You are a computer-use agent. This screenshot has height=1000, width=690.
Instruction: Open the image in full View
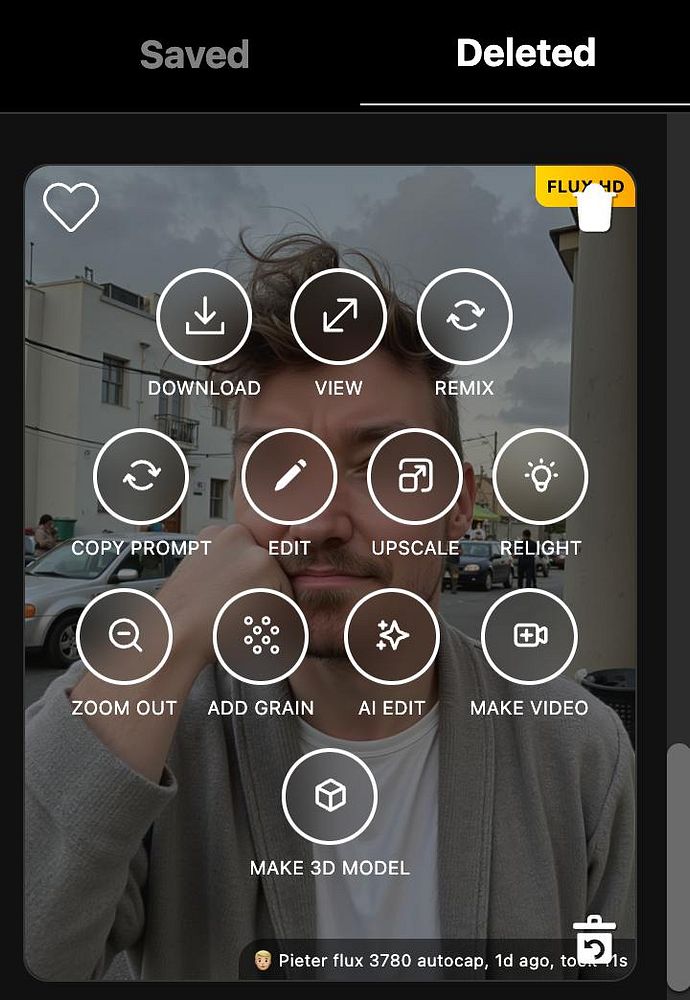pyautogui.click(x=338, y=317)
